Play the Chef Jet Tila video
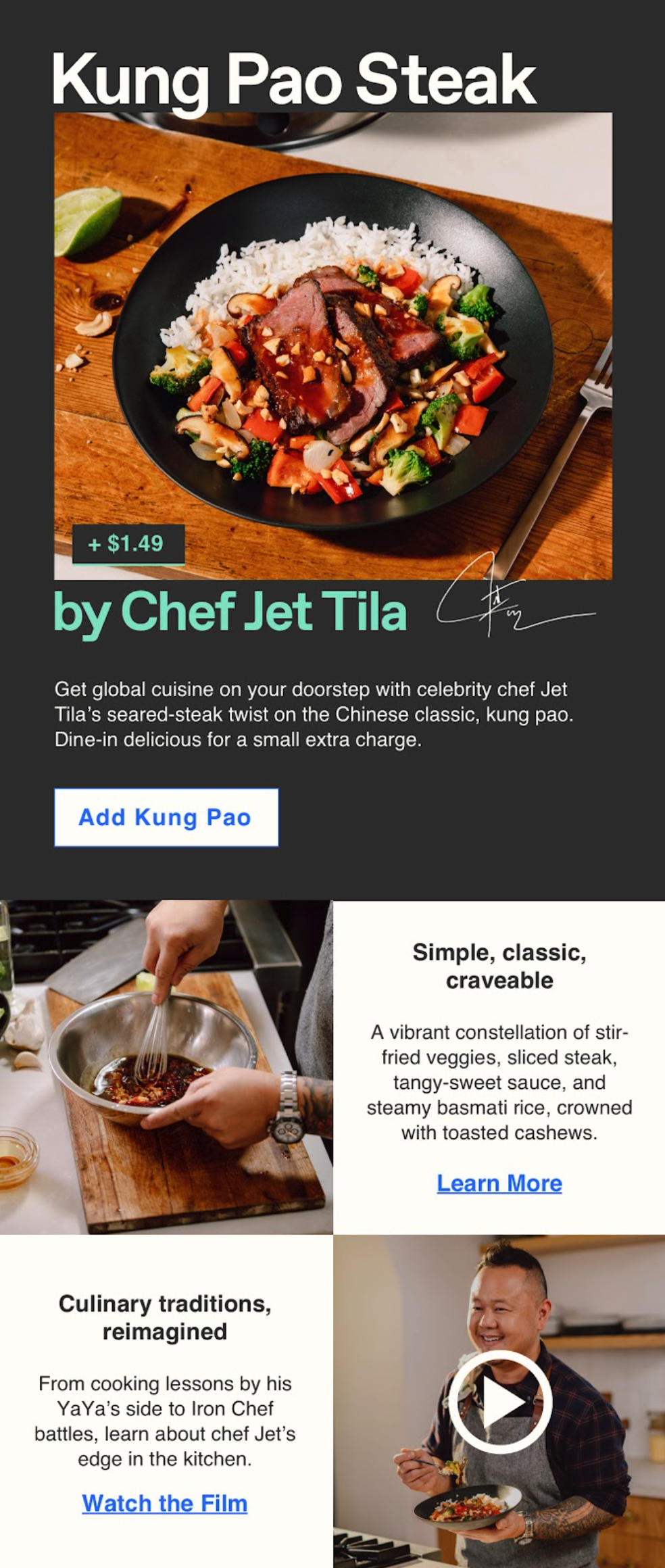This screenshot has height=1568, width=665. pyautogui.click(x=500, y=1401)
